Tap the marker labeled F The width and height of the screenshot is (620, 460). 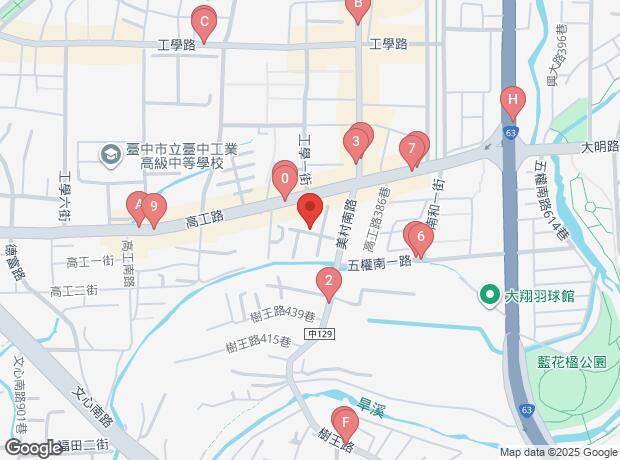[346, 423]
